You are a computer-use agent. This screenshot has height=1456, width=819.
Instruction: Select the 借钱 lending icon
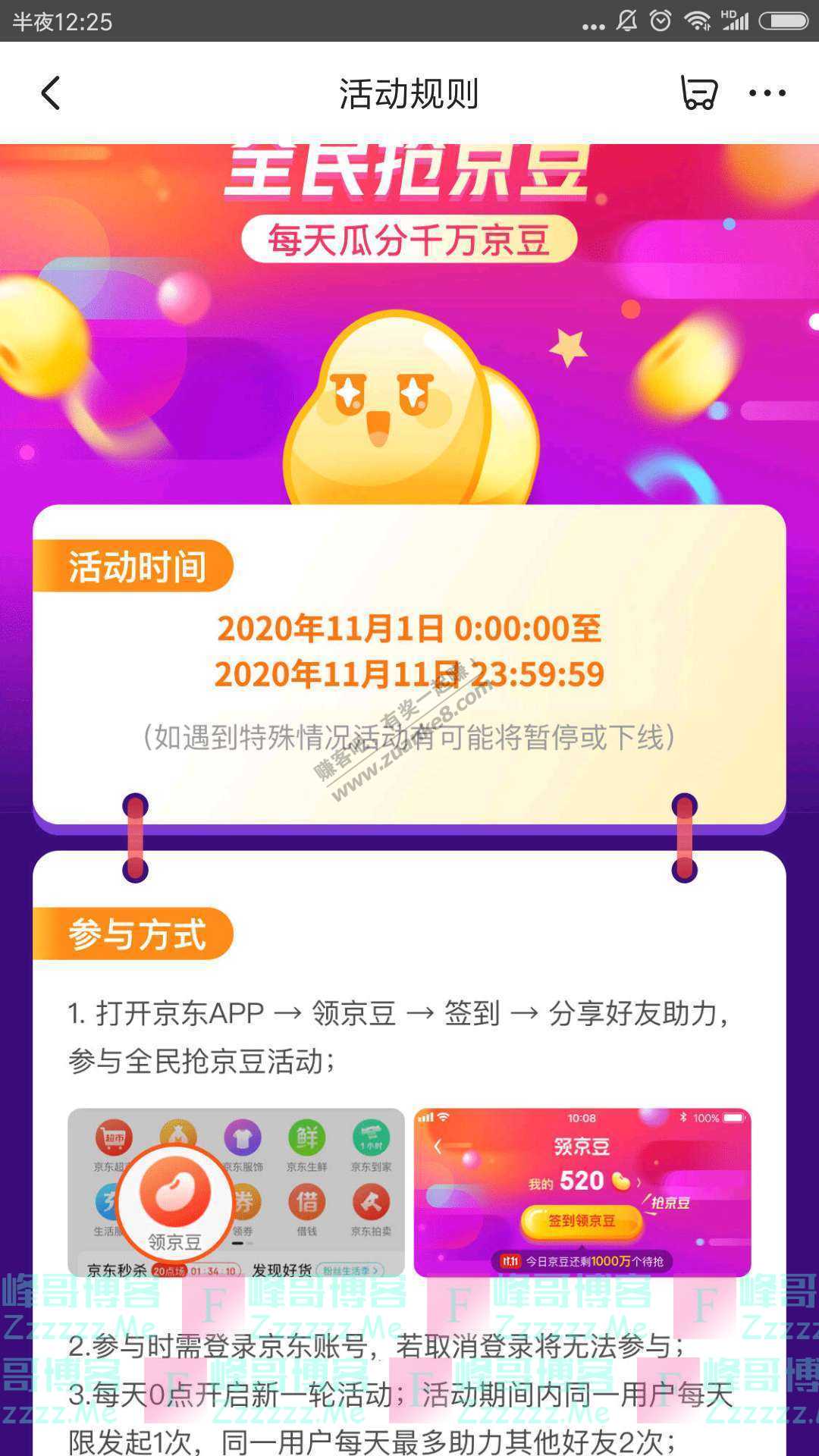[x=307, y=1202]
